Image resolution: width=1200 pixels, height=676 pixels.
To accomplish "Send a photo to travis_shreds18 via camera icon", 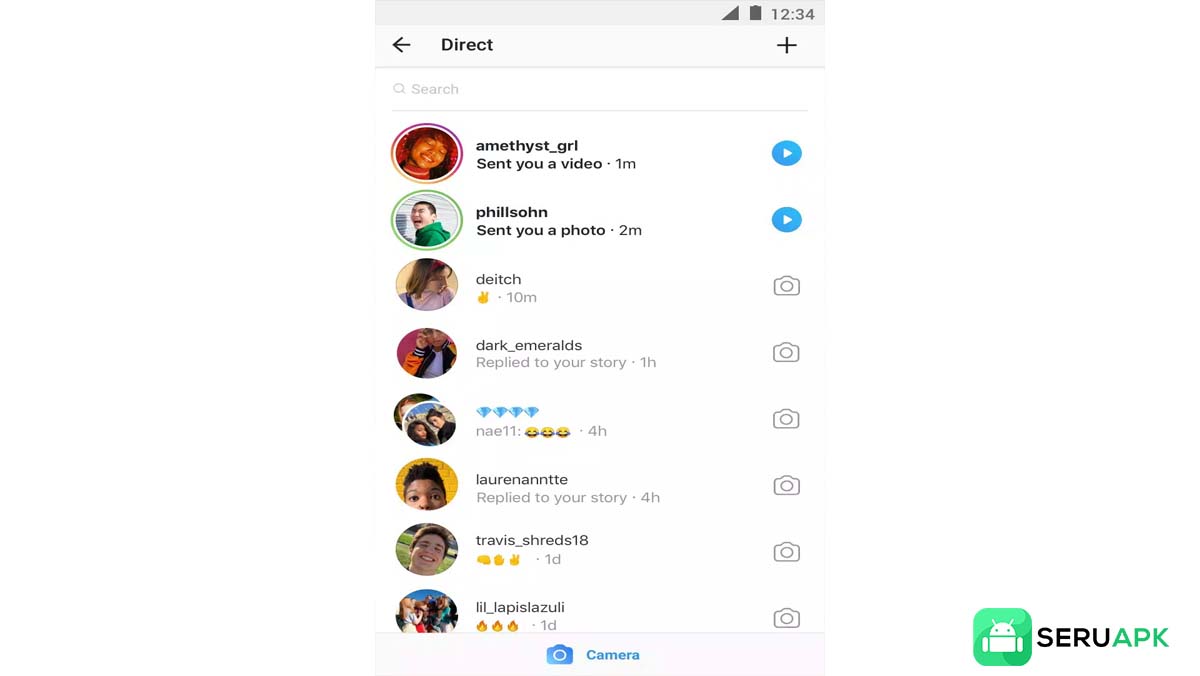I will point(787,552).
